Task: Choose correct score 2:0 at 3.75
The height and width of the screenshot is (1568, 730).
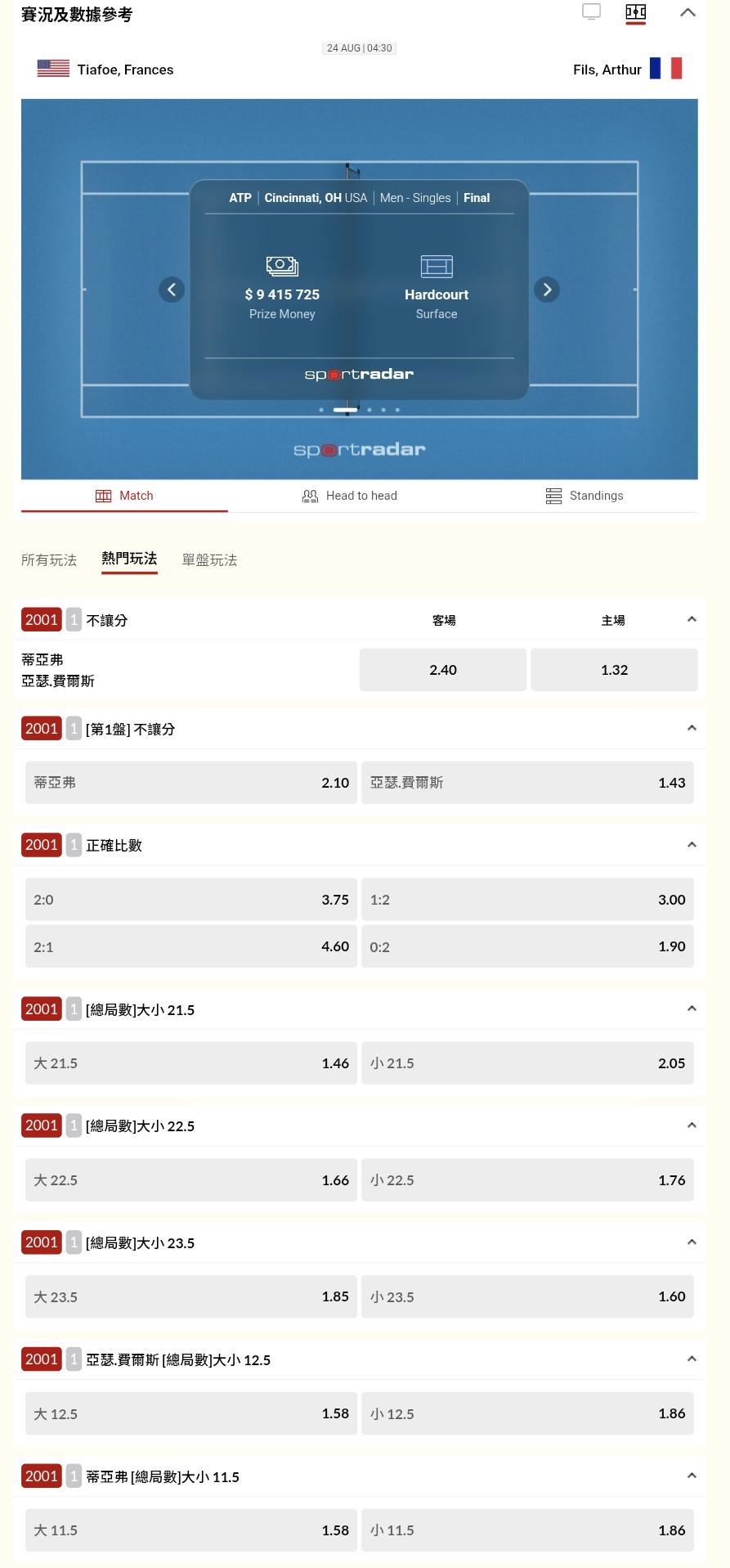Action: pyautogui.click(x=191, y=900)
